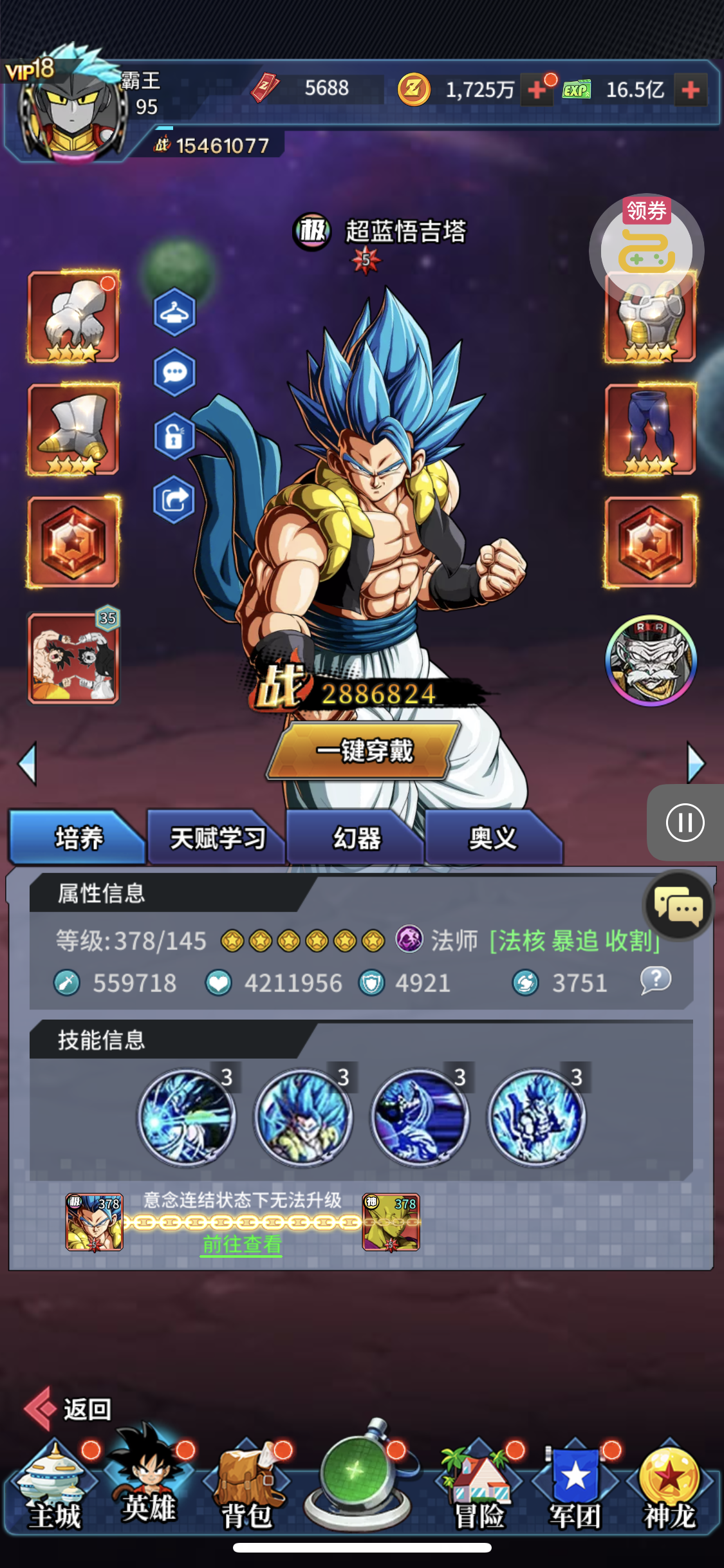Show the previous hero with the left arrow
This screenshot has width=724, height=1568.
pyautogui.click(x=28, y=763)
